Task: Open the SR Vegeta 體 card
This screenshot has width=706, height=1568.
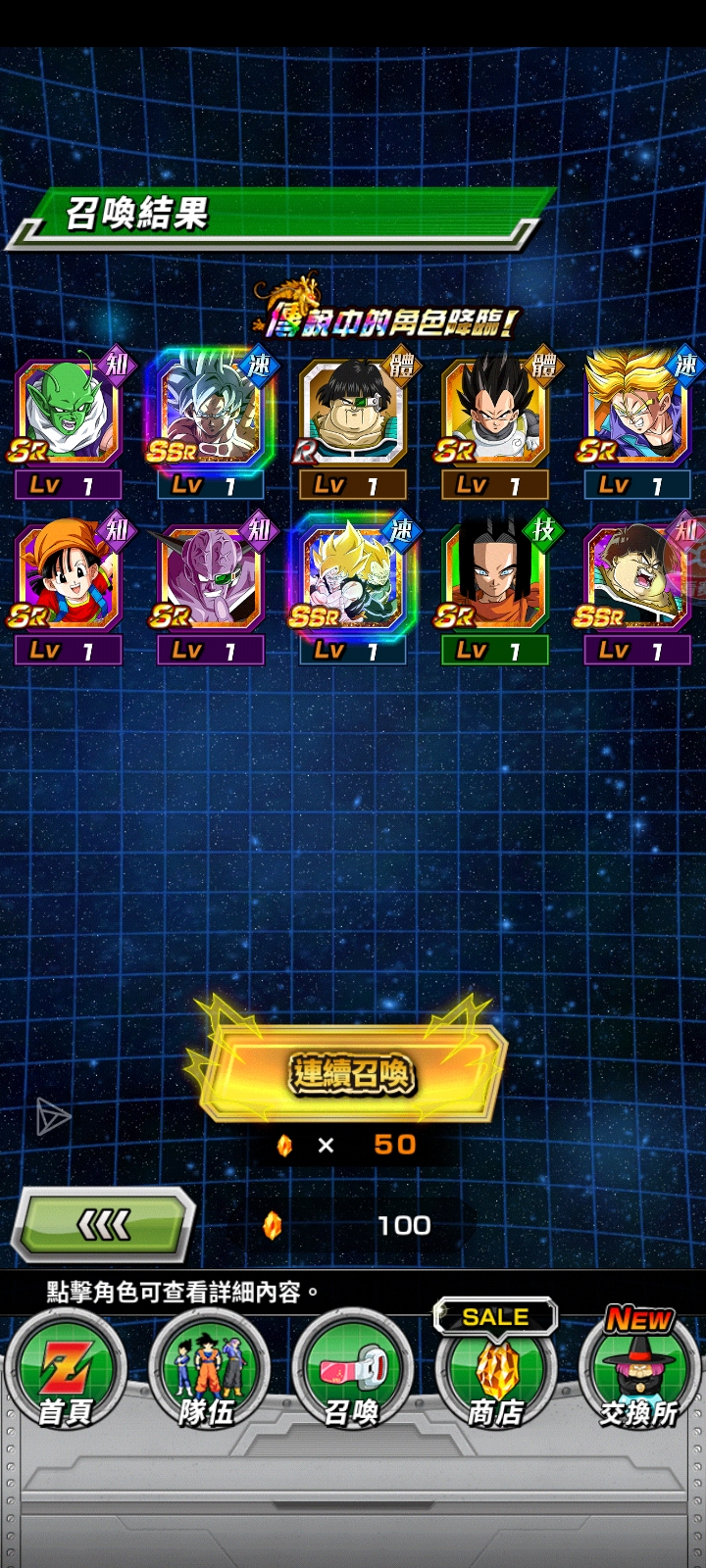Action: click(494, 413)
